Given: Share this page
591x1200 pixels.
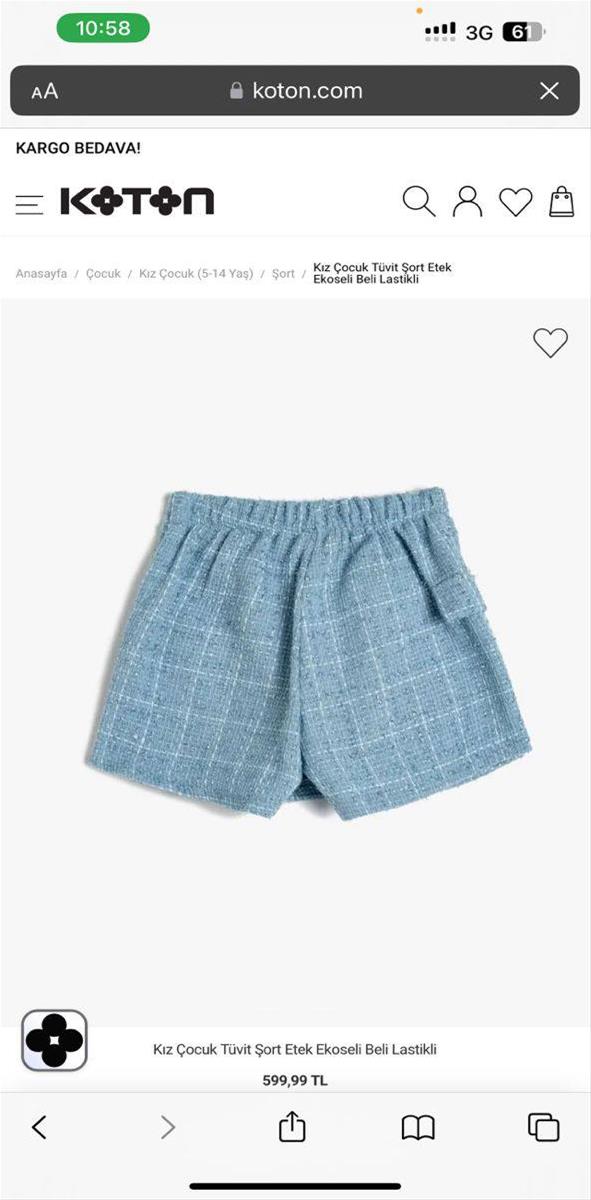Looking at the screenshot, I should pyautogui.click(x=291, y=1126).
